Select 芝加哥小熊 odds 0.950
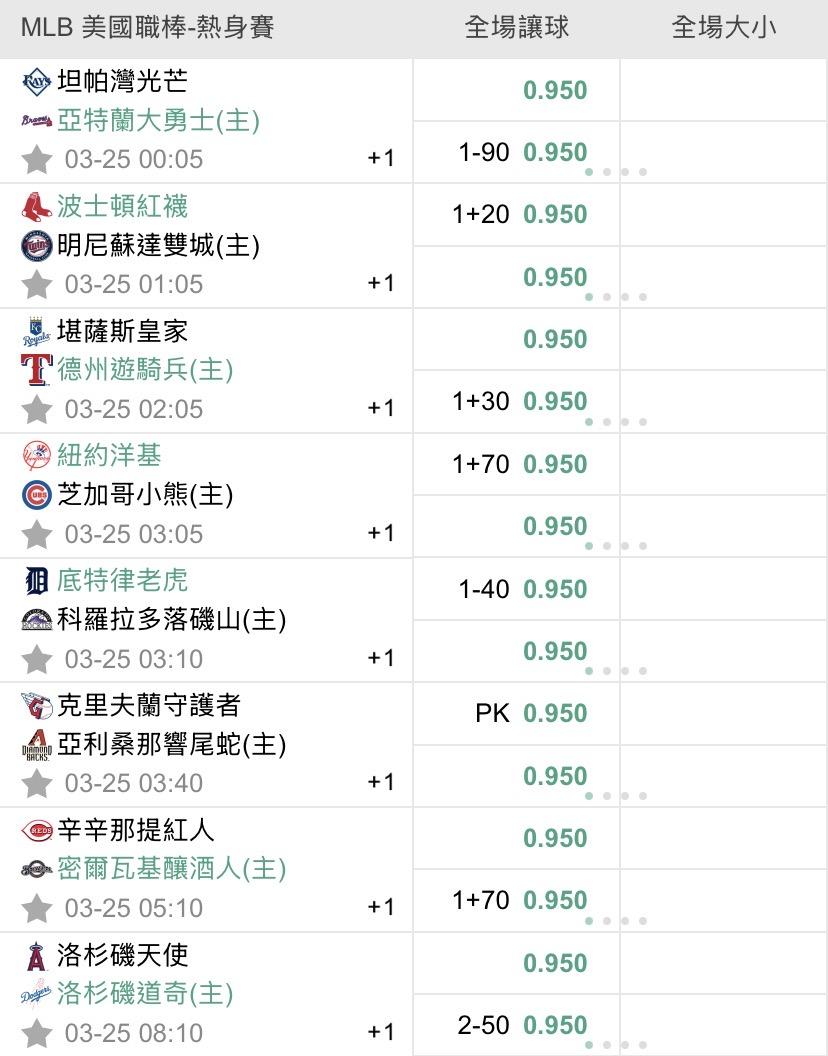The image size is (828, 1056). coord(516,527)
